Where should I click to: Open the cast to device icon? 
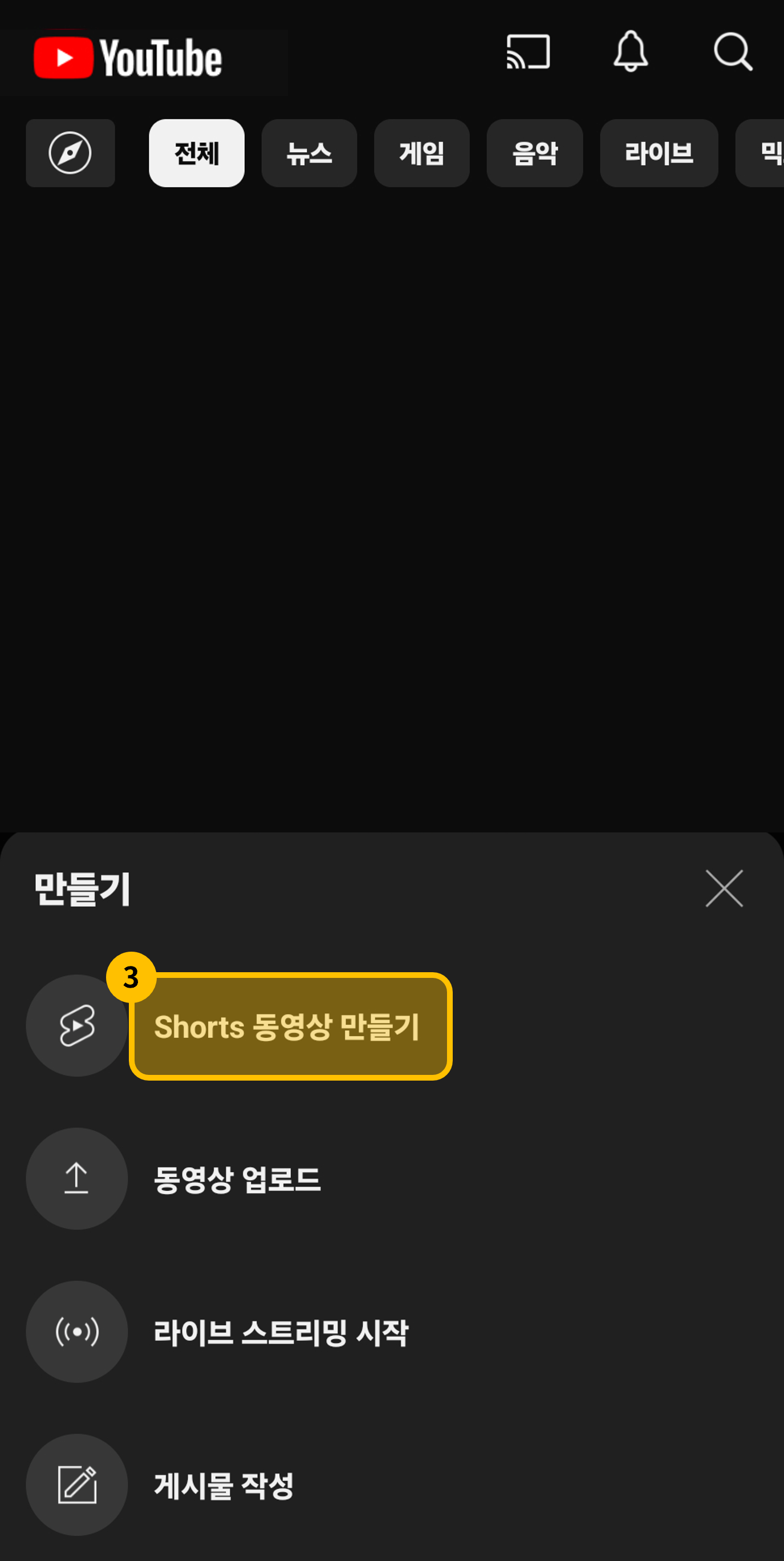pos(528,52)
